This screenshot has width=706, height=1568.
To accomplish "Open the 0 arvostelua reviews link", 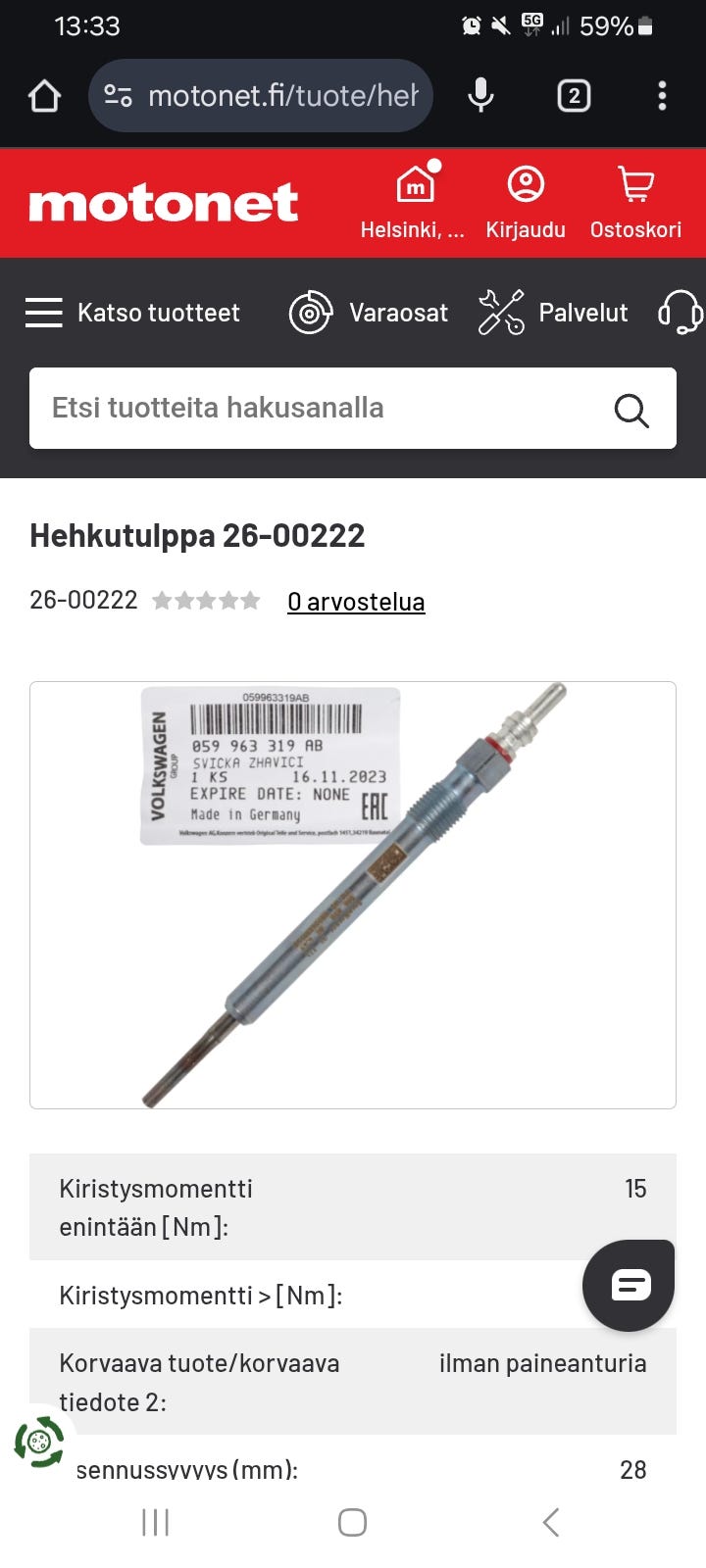I will [355, 602].
